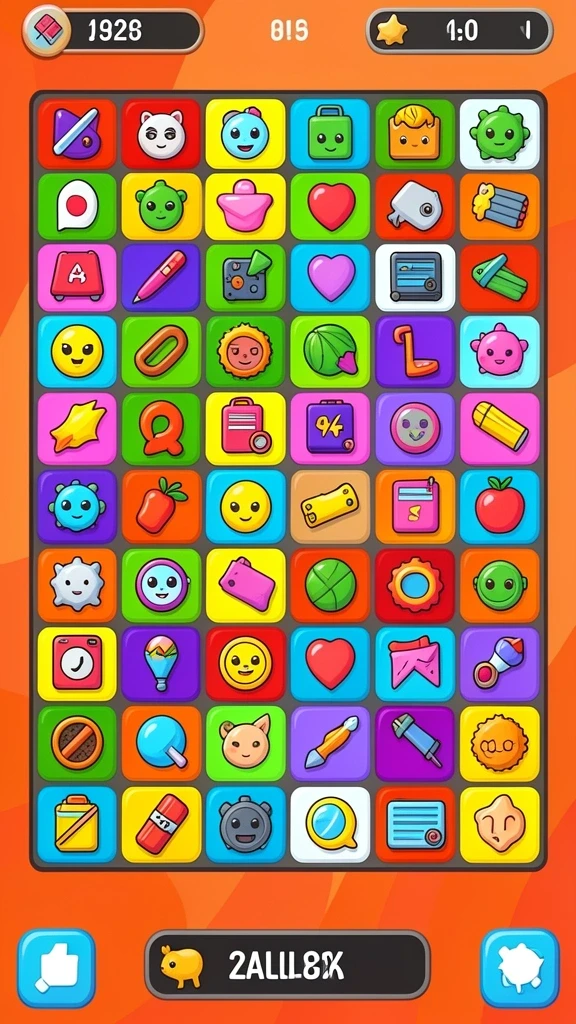Tap the red apple tile

[x=500, y=506]
